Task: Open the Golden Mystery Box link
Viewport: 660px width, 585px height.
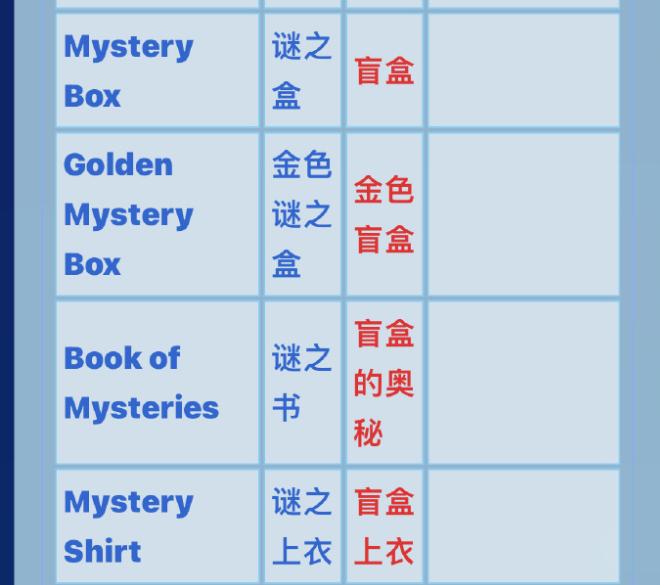Action: click(x=128, y=214)
